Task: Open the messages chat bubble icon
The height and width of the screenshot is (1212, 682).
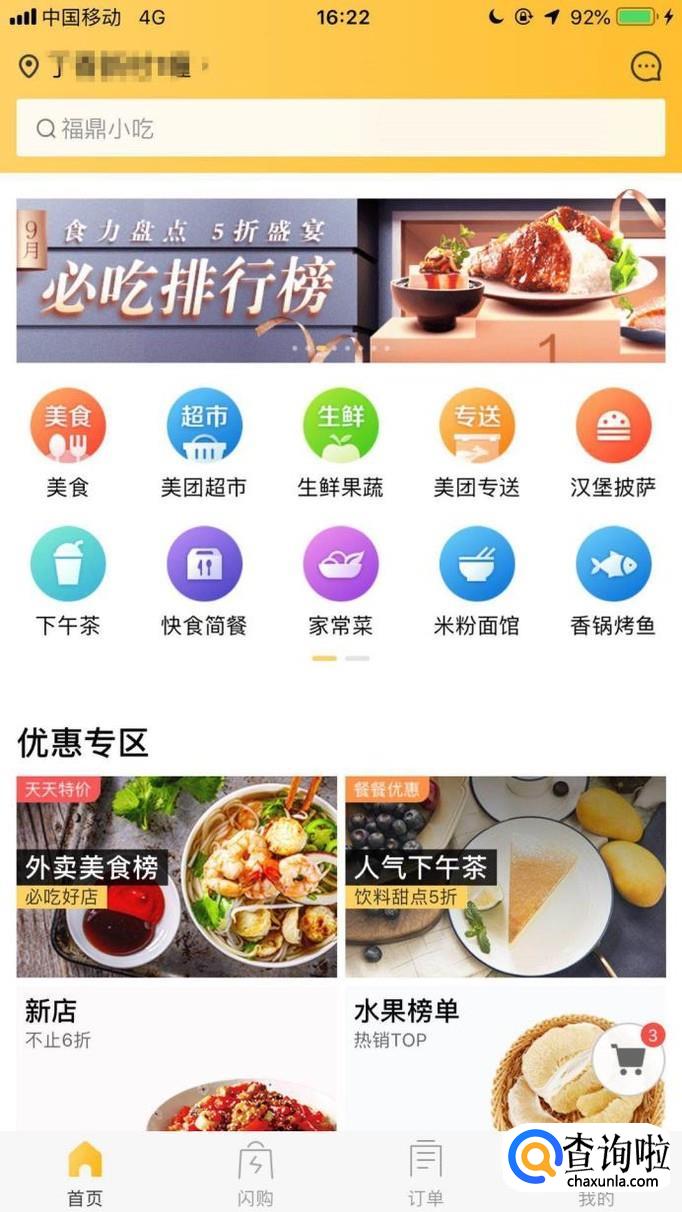Action: click(646, 66)
